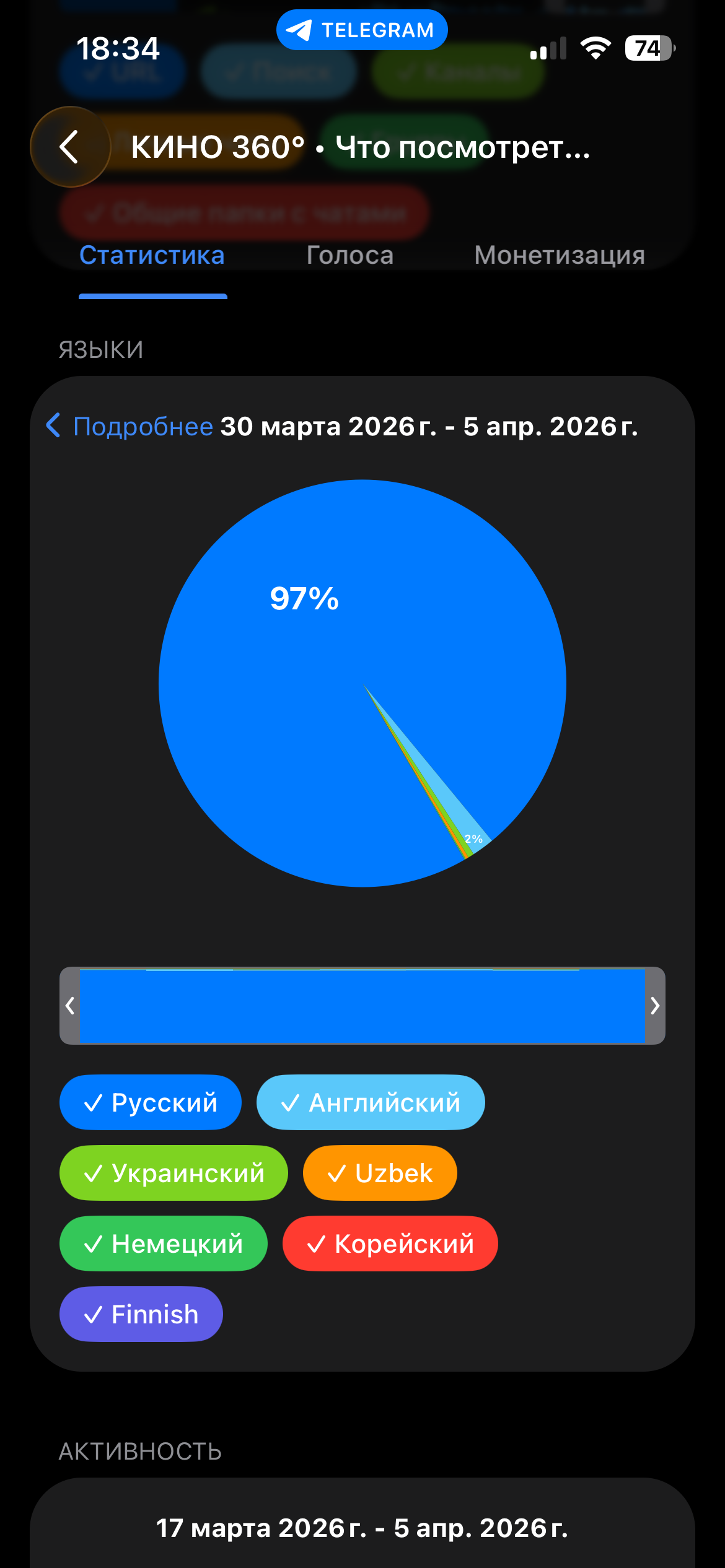The width and height of the screenshot is (725, 1568).
Task: Switch to the Монетизация tab
Action: [559, 255]
